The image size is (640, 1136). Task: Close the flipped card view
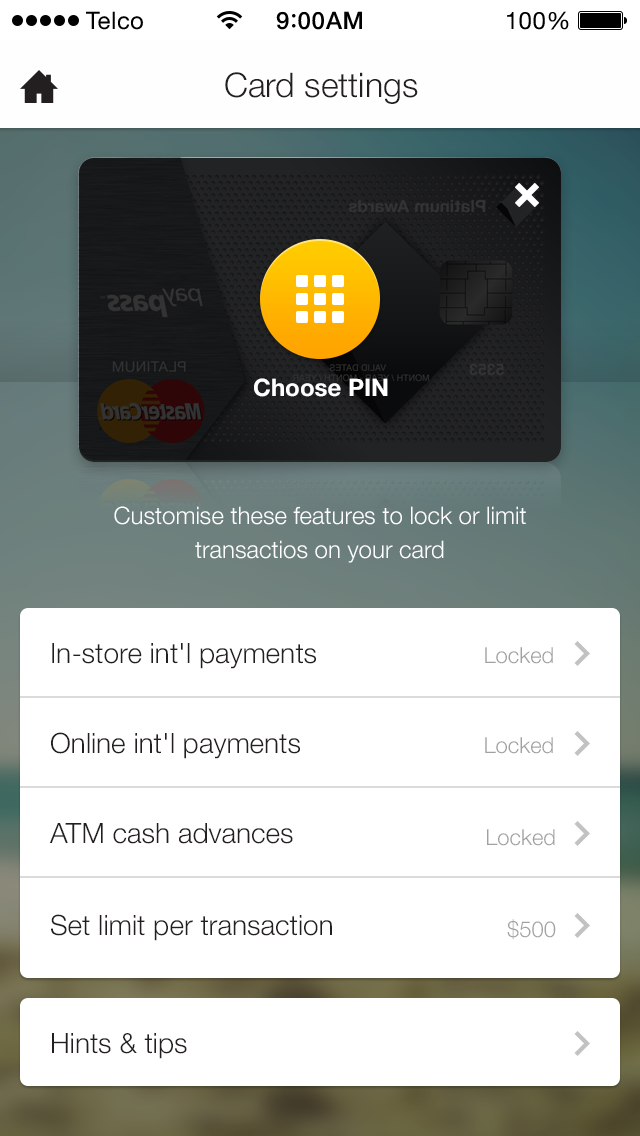click(x=526, y=195)
